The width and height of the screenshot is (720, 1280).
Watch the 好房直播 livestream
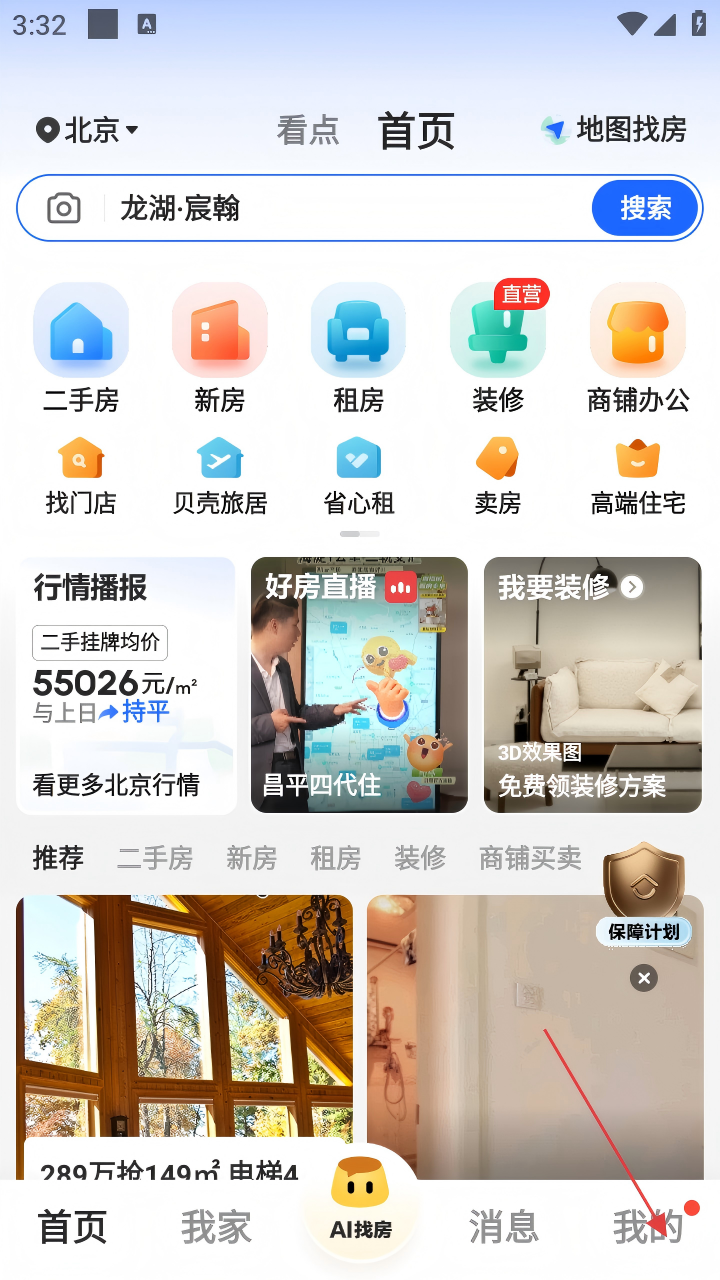(x=359, y=685)
